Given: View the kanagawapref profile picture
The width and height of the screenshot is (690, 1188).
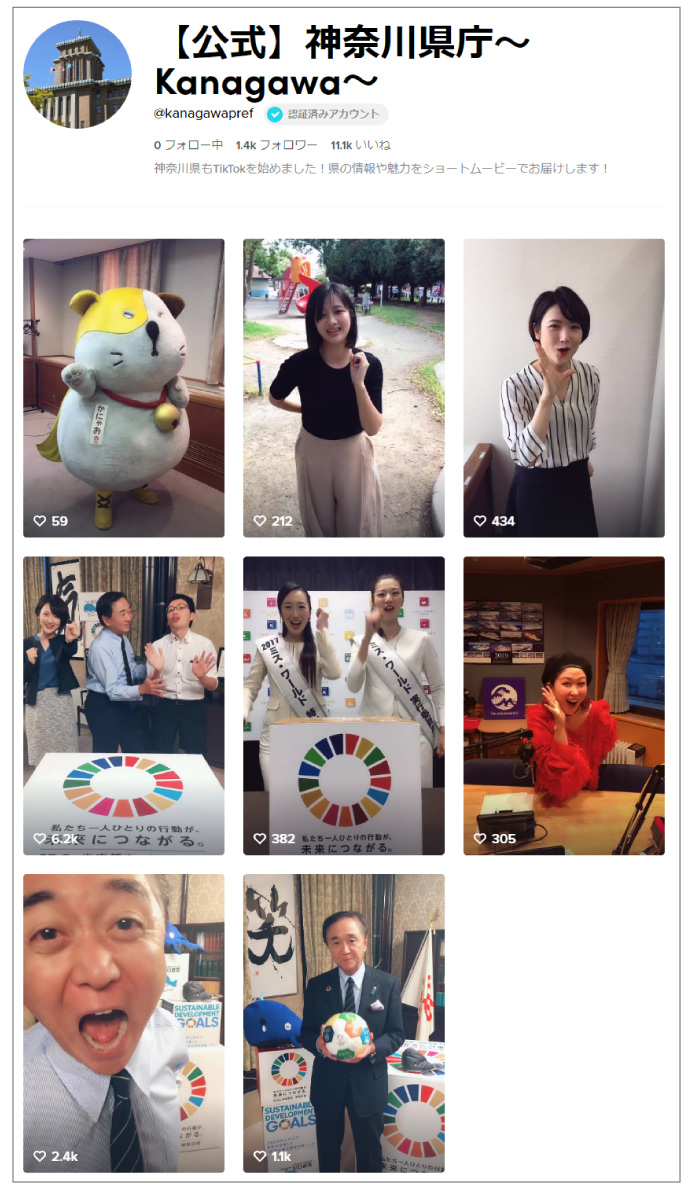Looking at the screenshot, I should click(77, 74).
